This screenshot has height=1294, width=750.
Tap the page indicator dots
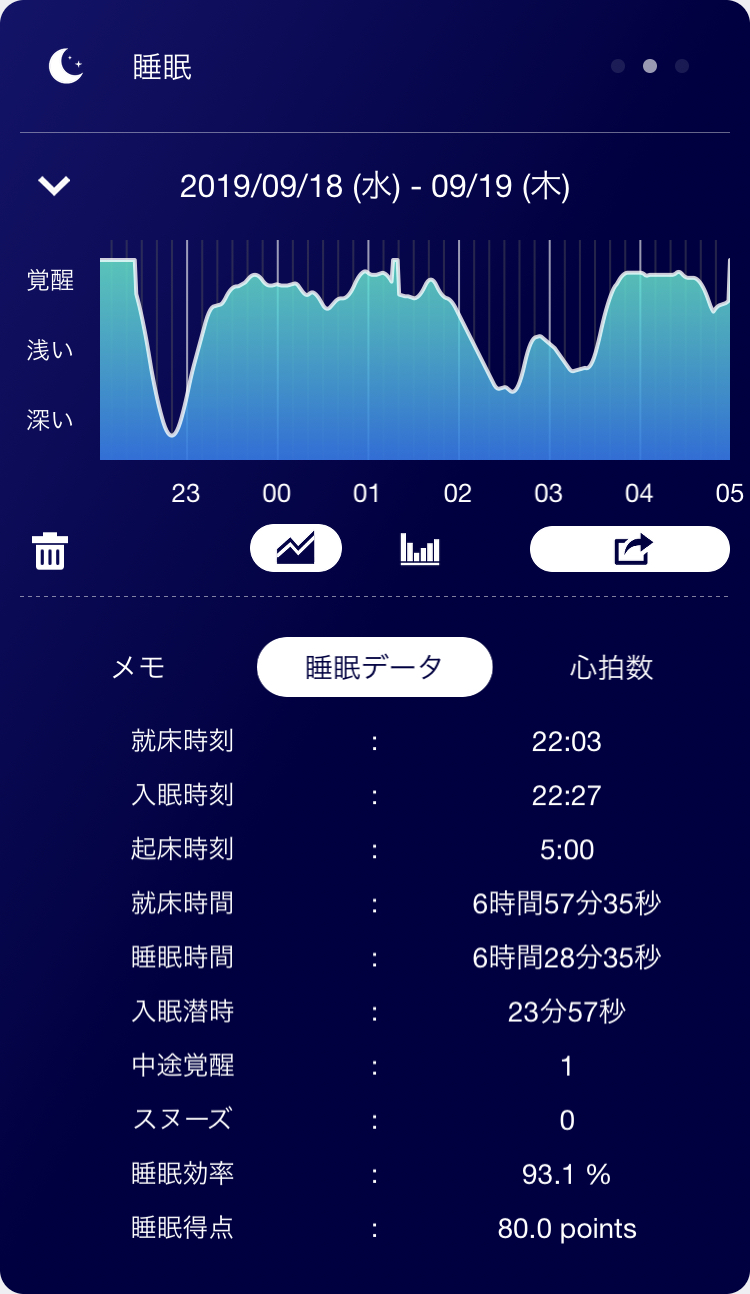coord(650,67)
